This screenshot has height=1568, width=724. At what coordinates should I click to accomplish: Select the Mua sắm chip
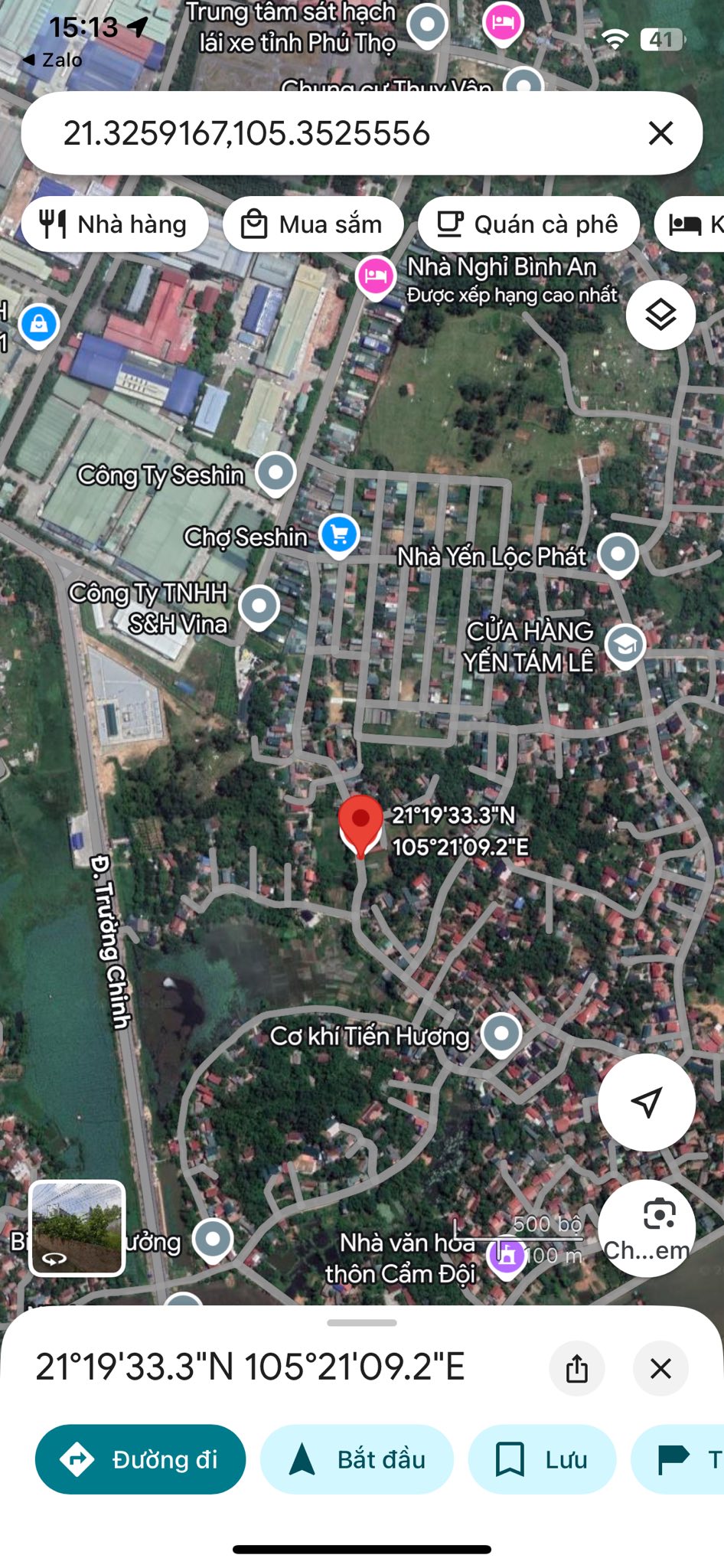pyautogui.click(x=312, y=224)
